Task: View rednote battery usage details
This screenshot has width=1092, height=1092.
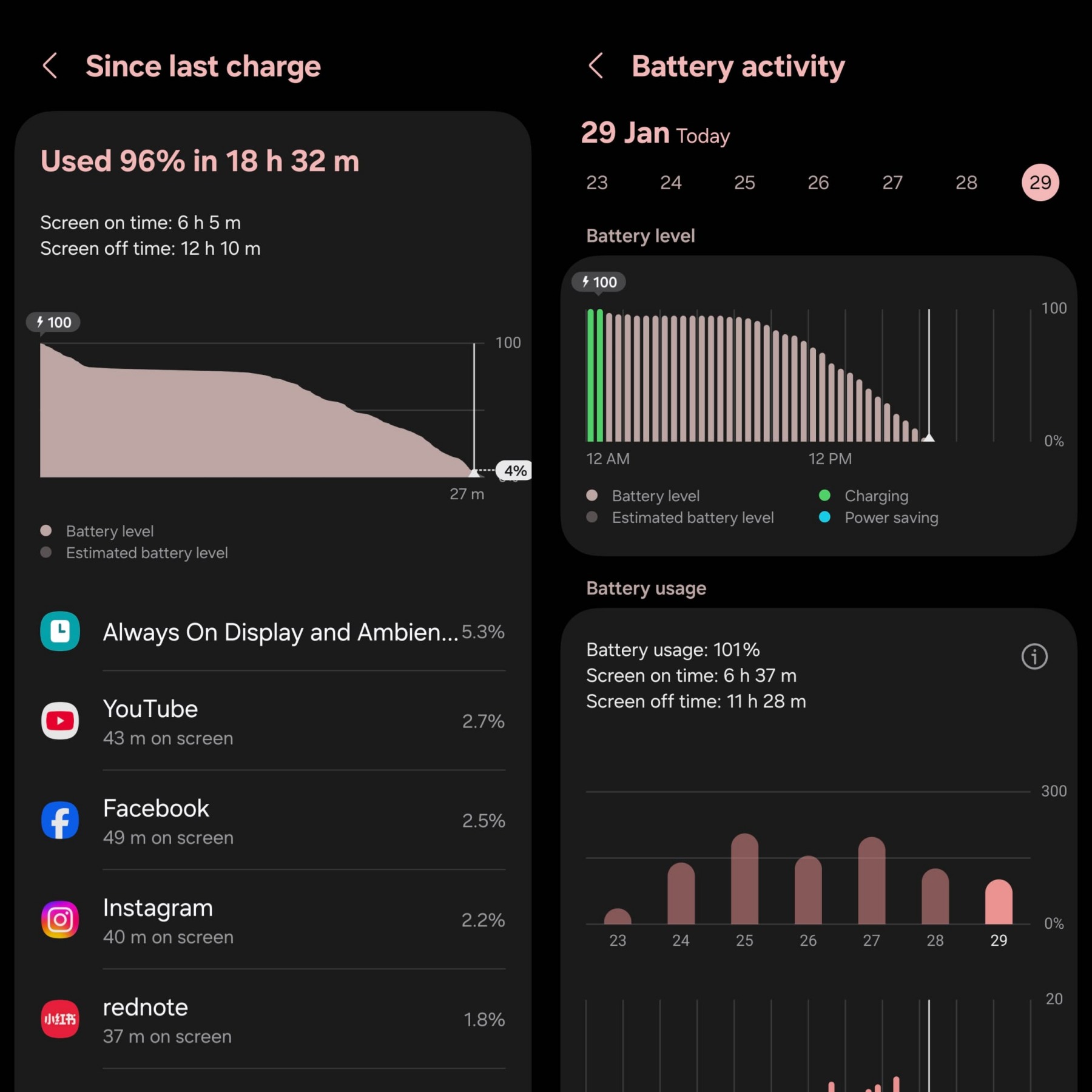Action: coord(273,1020)
